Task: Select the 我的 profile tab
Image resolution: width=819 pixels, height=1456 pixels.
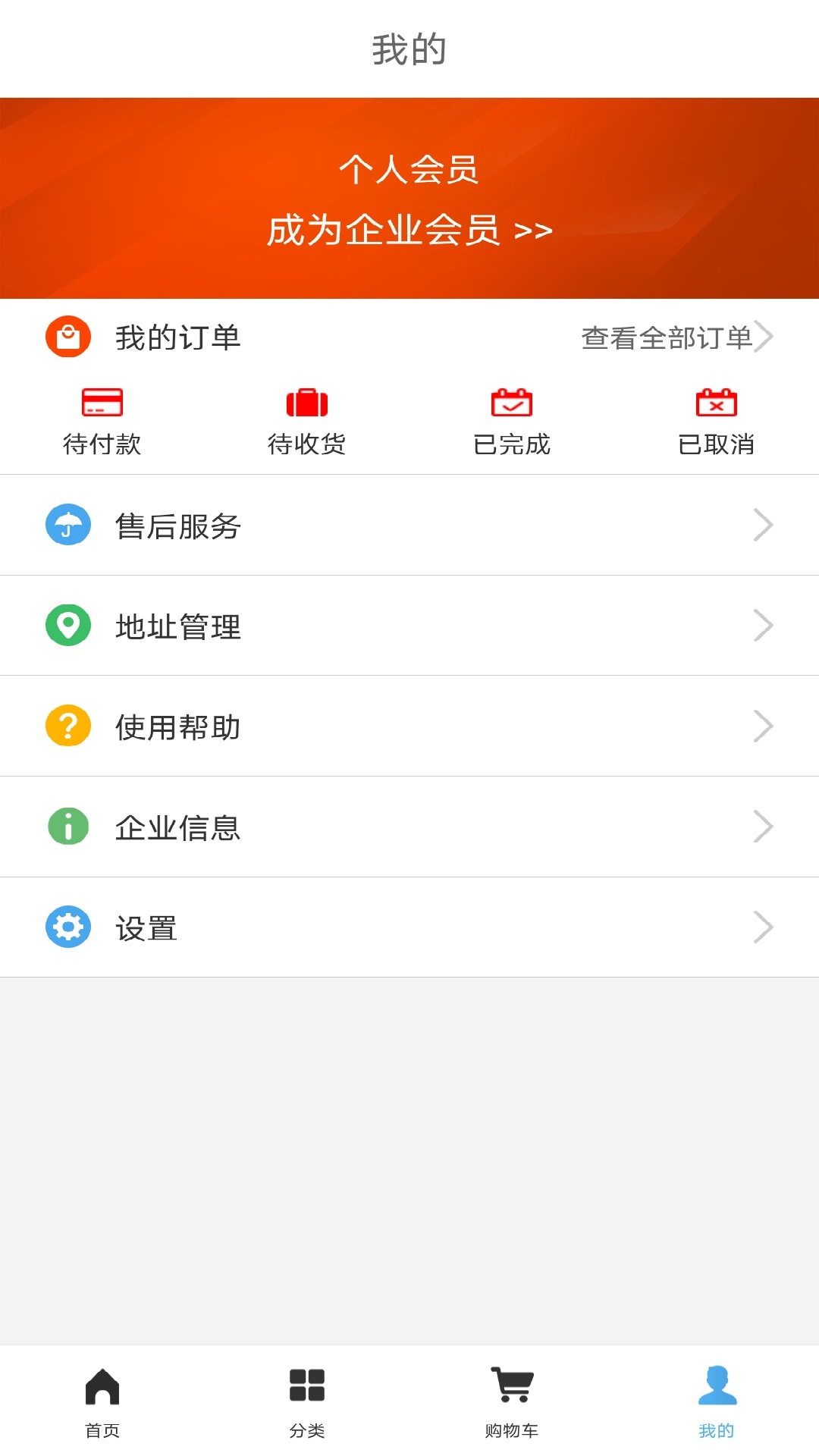Action: coord(717,1402)
